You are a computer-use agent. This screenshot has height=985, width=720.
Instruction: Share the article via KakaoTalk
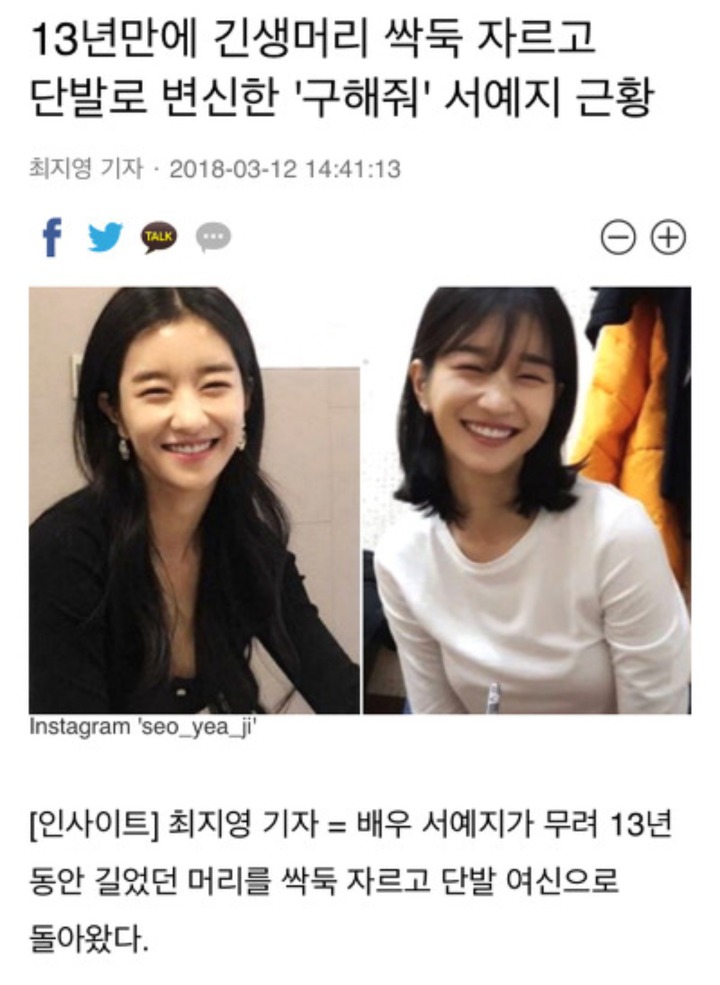(158, 237)
